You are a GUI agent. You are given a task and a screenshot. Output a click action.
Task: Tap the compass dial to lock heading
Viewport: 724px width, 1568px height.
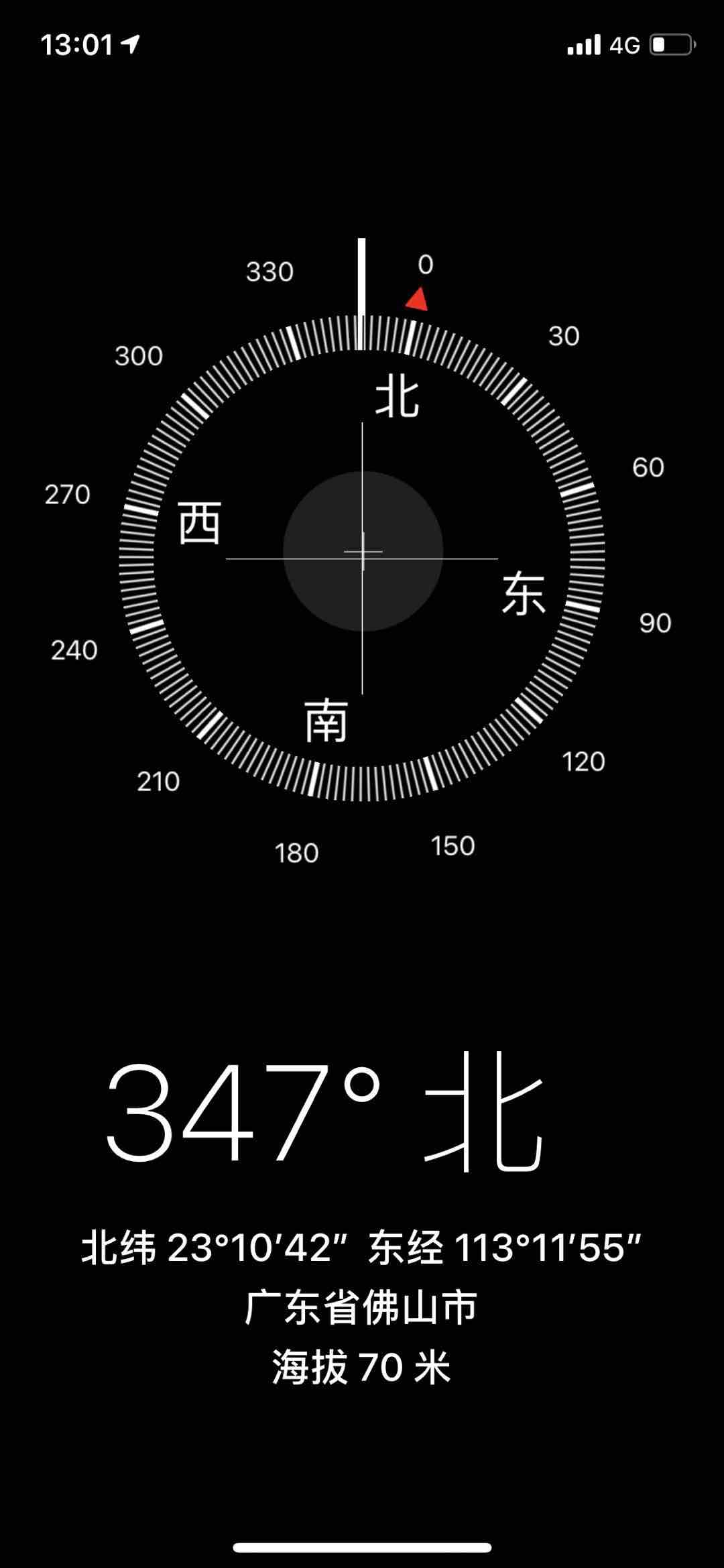(x=362, y=556)
